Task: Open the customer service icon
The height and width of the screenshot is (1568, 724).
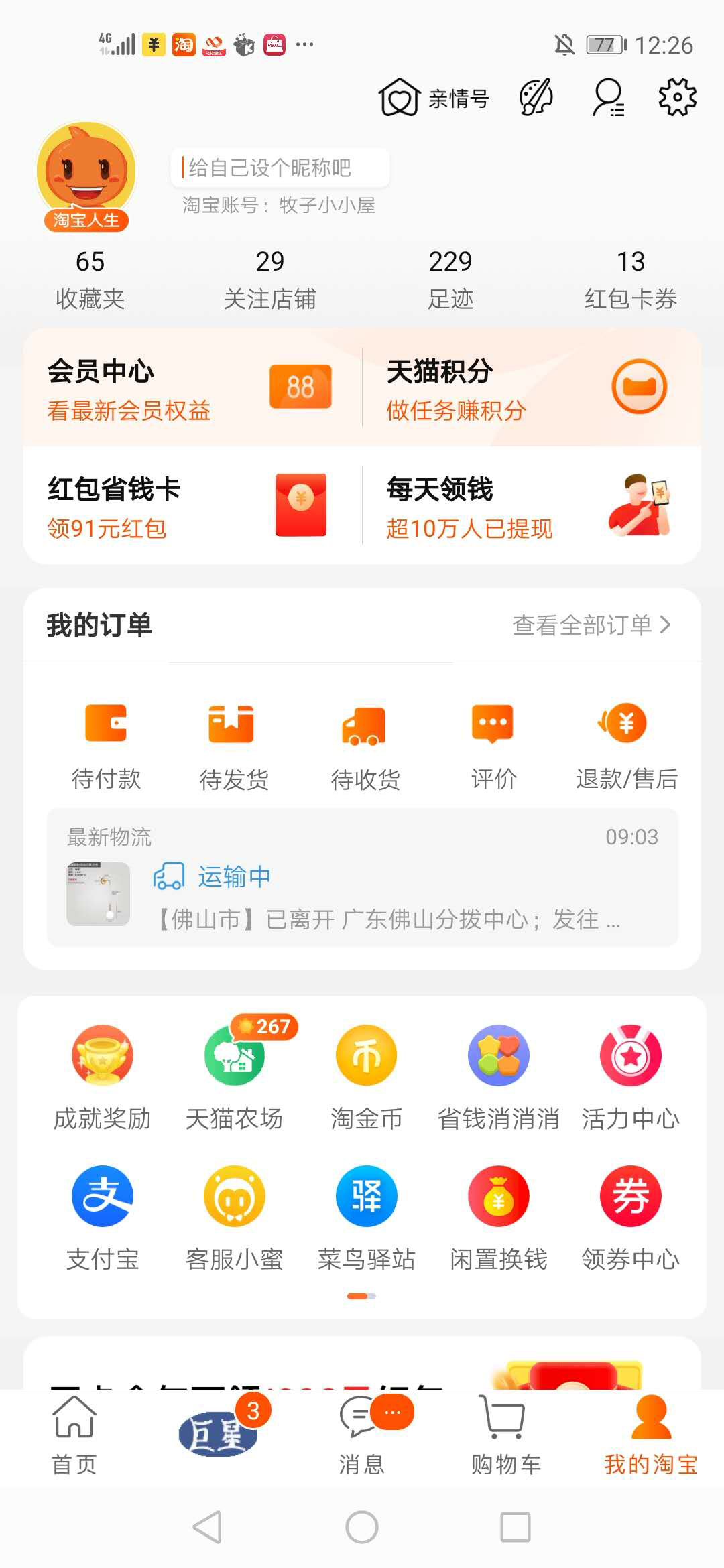Action: 608,98
